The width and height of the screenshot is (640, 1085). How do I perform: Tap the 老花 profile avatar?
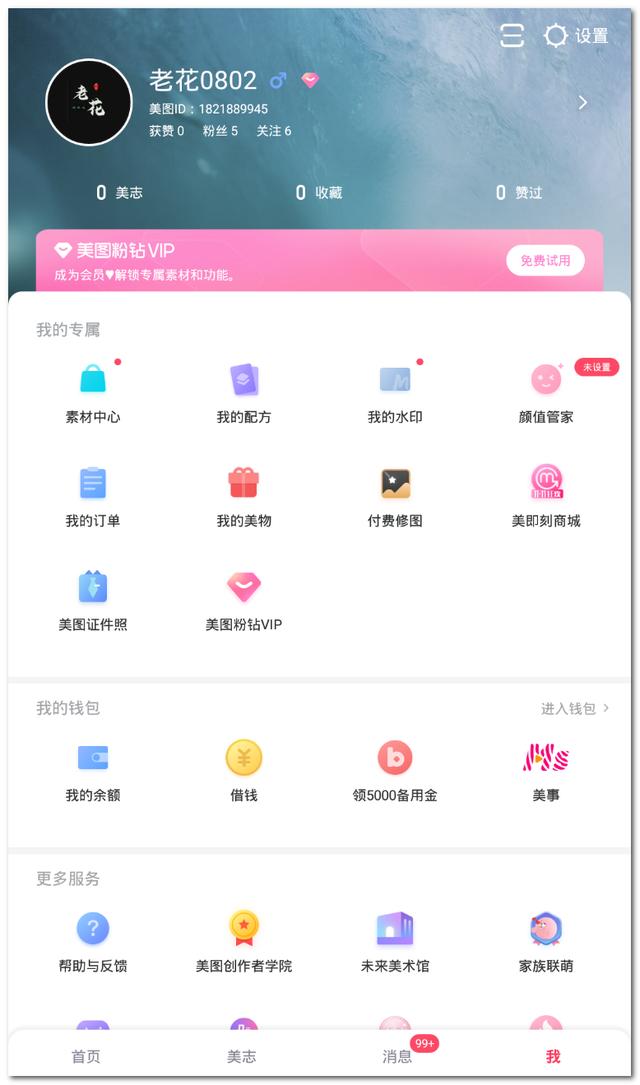click(89, 102)
